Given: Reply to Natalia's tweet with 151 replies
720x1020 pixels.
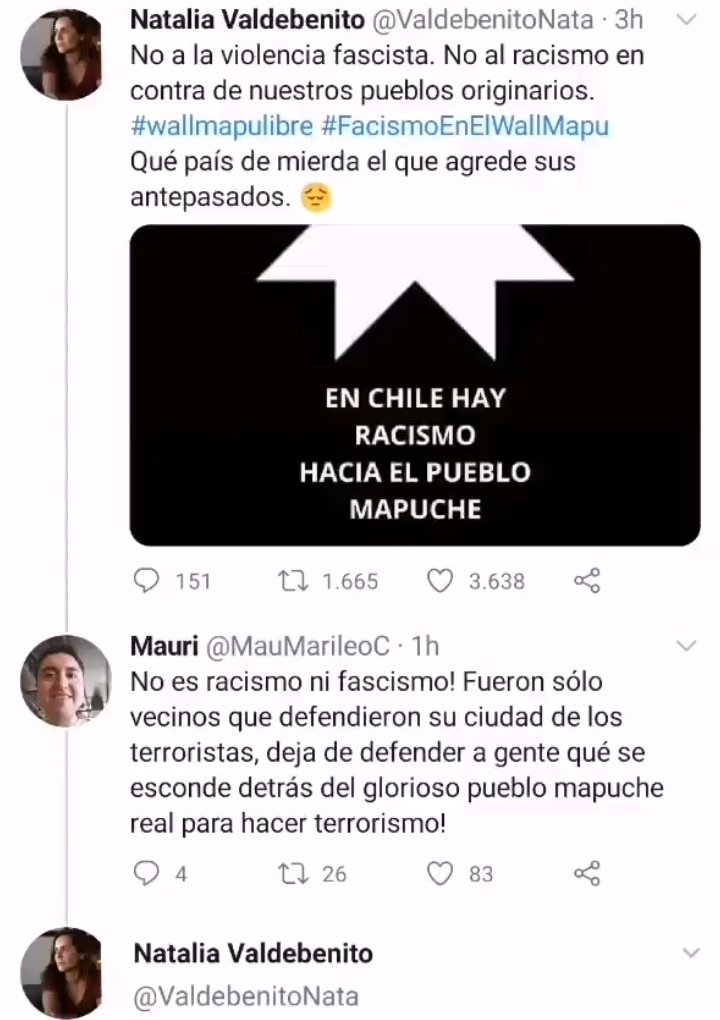Looking at the screenshot, I should (x=147, y=581).
